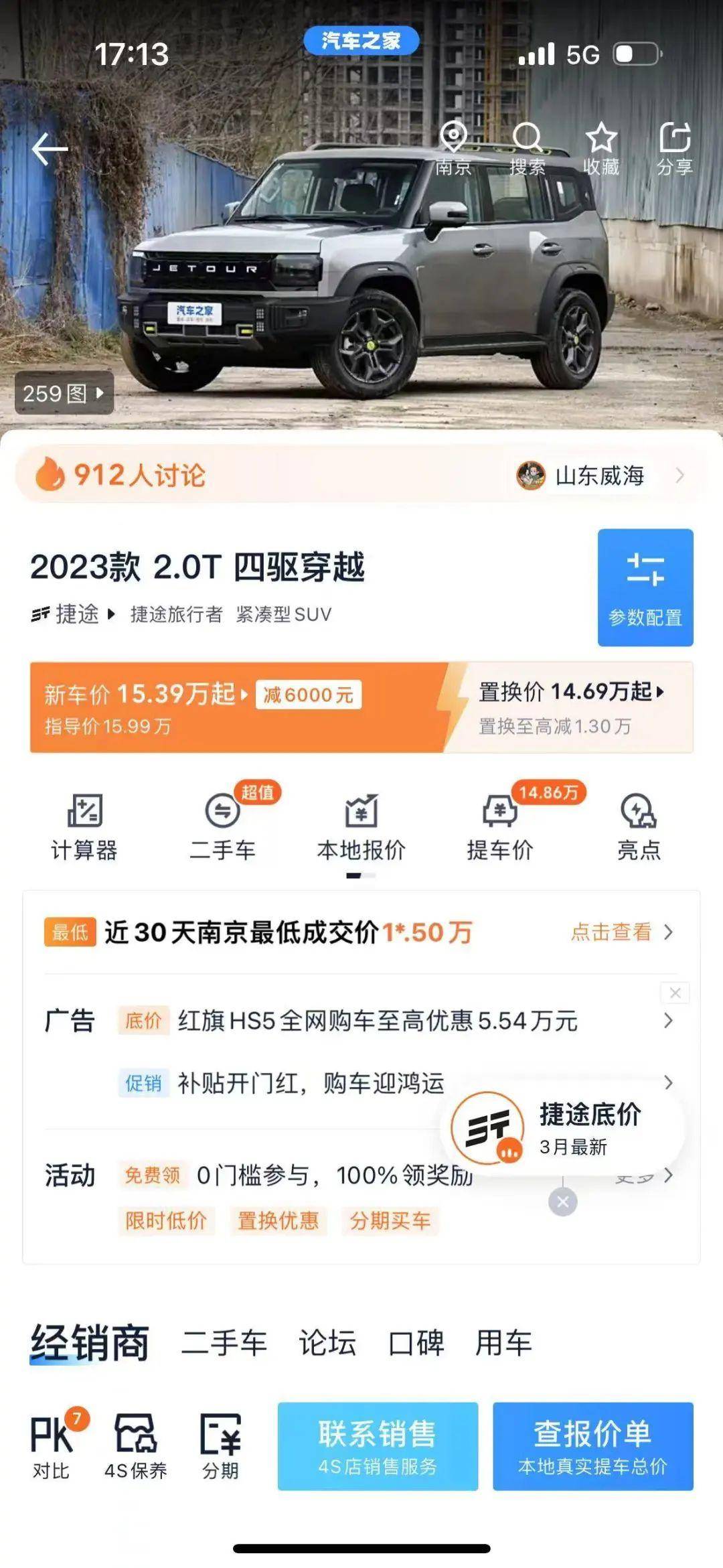Open the 搜索 search icon
The height and width of the screenshot is (1568, 723).
pos(527,149)
